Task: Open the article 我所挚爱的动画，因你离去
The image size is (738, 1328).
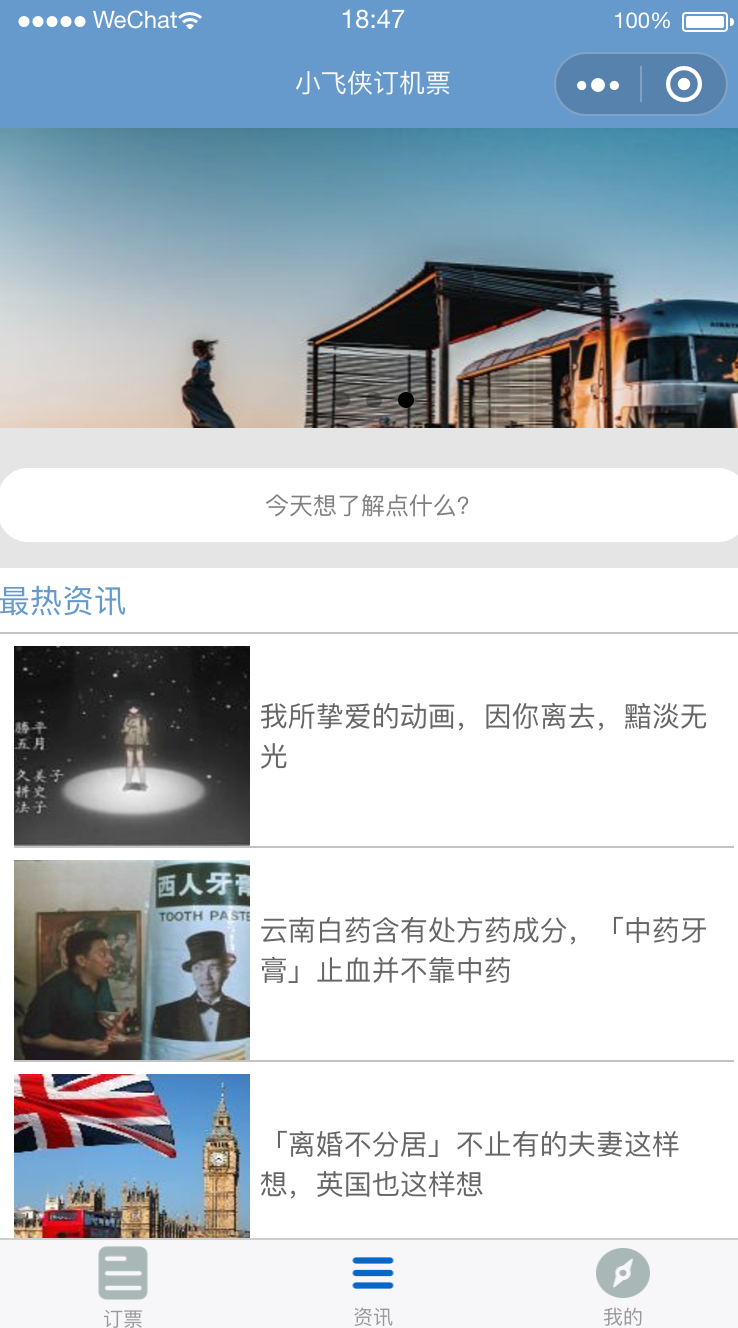Action: (483, 736)
